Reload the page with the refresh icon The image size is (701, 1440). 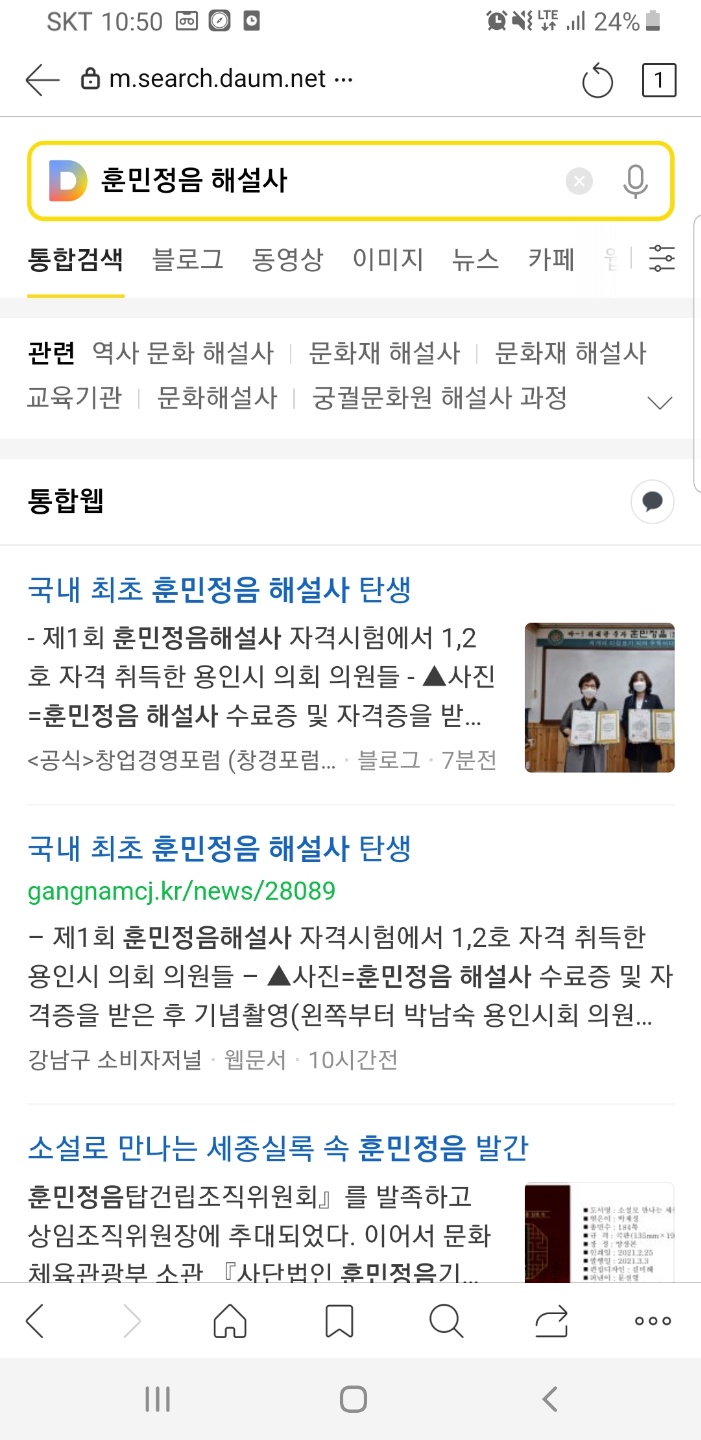click(x=597, y=81)
